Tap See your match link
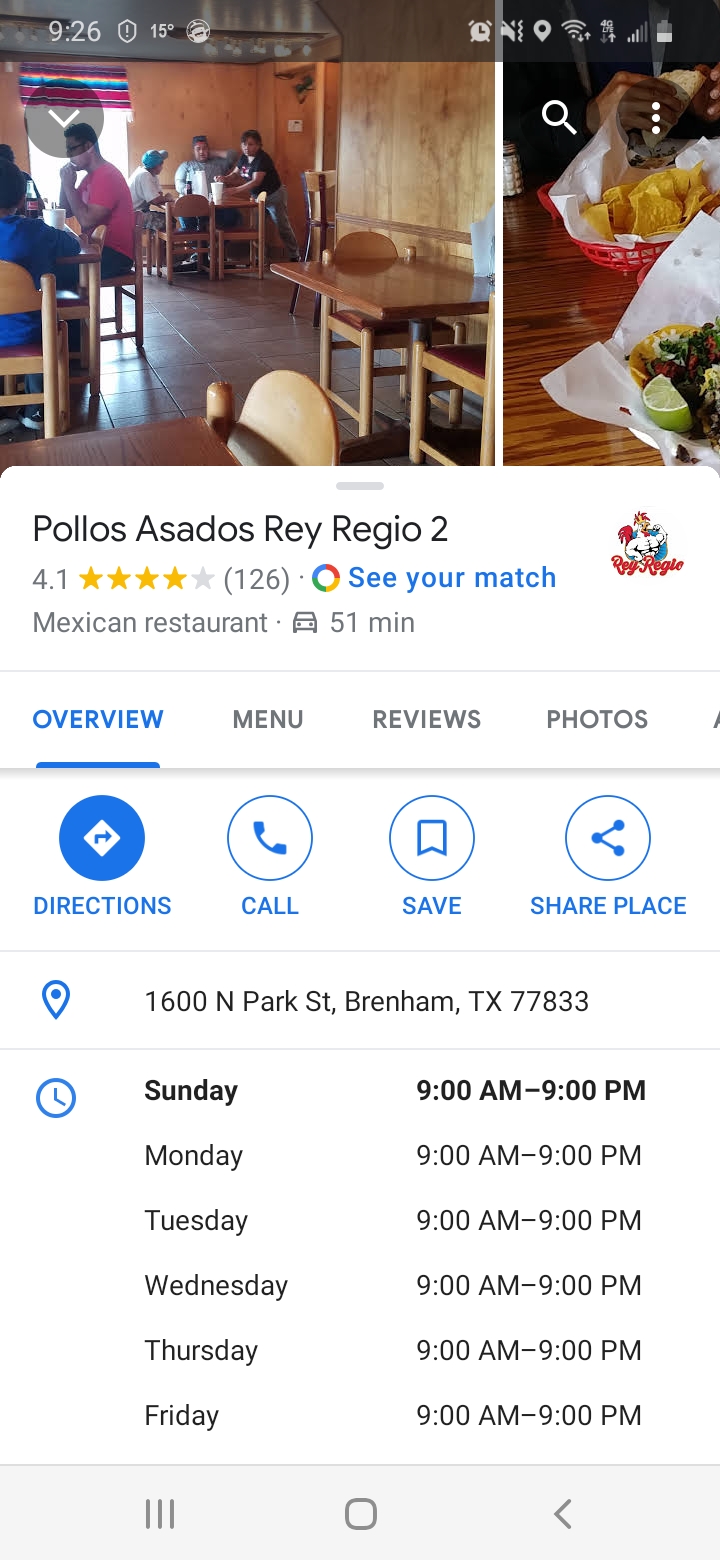Viewport: 720px width, 1560px height. pos(451,578)
